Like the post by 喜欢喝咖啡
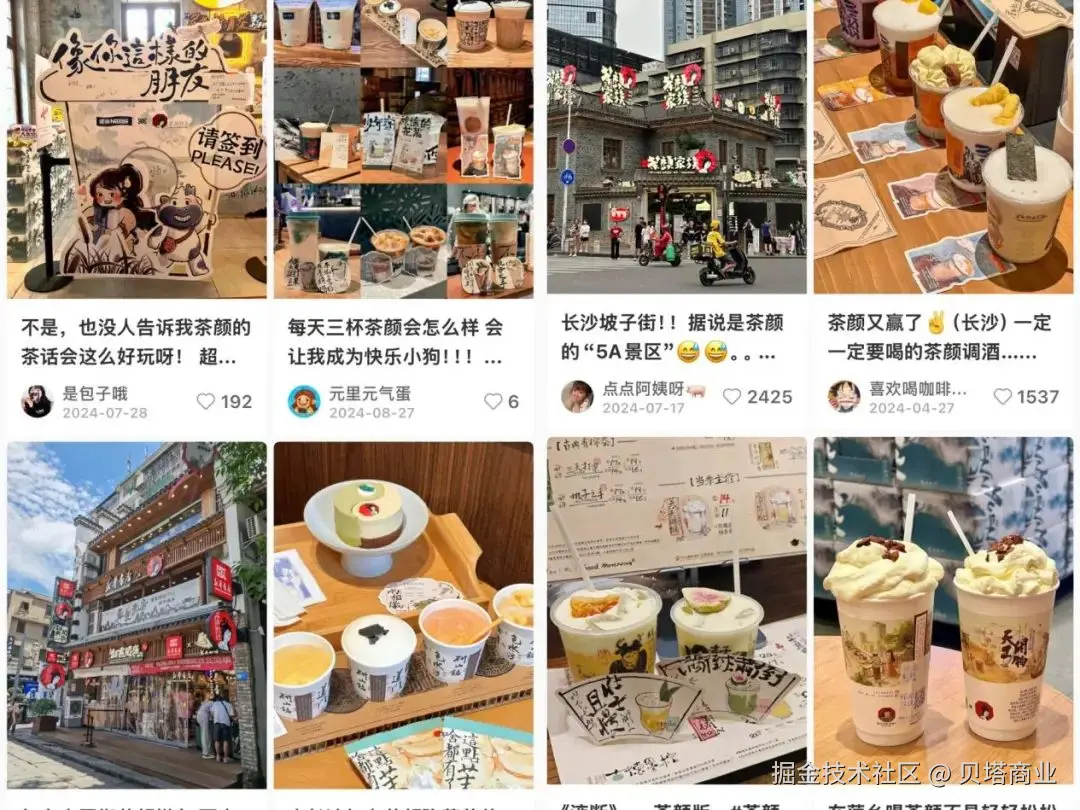1080x810 pixels. pos(1002,397)
